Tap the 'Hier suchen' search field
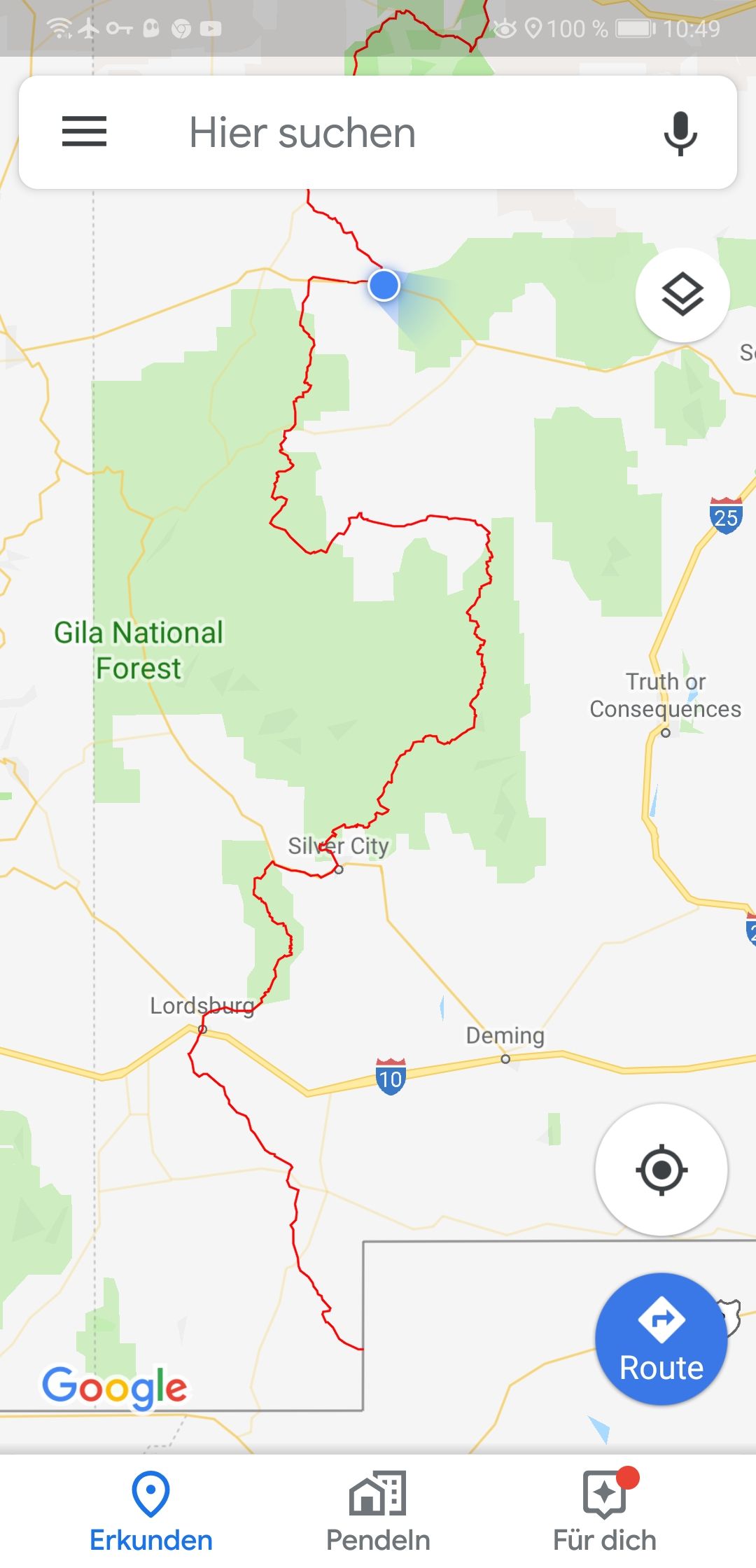This screenshot has width=756, height=1568. (x=378, y=133)
